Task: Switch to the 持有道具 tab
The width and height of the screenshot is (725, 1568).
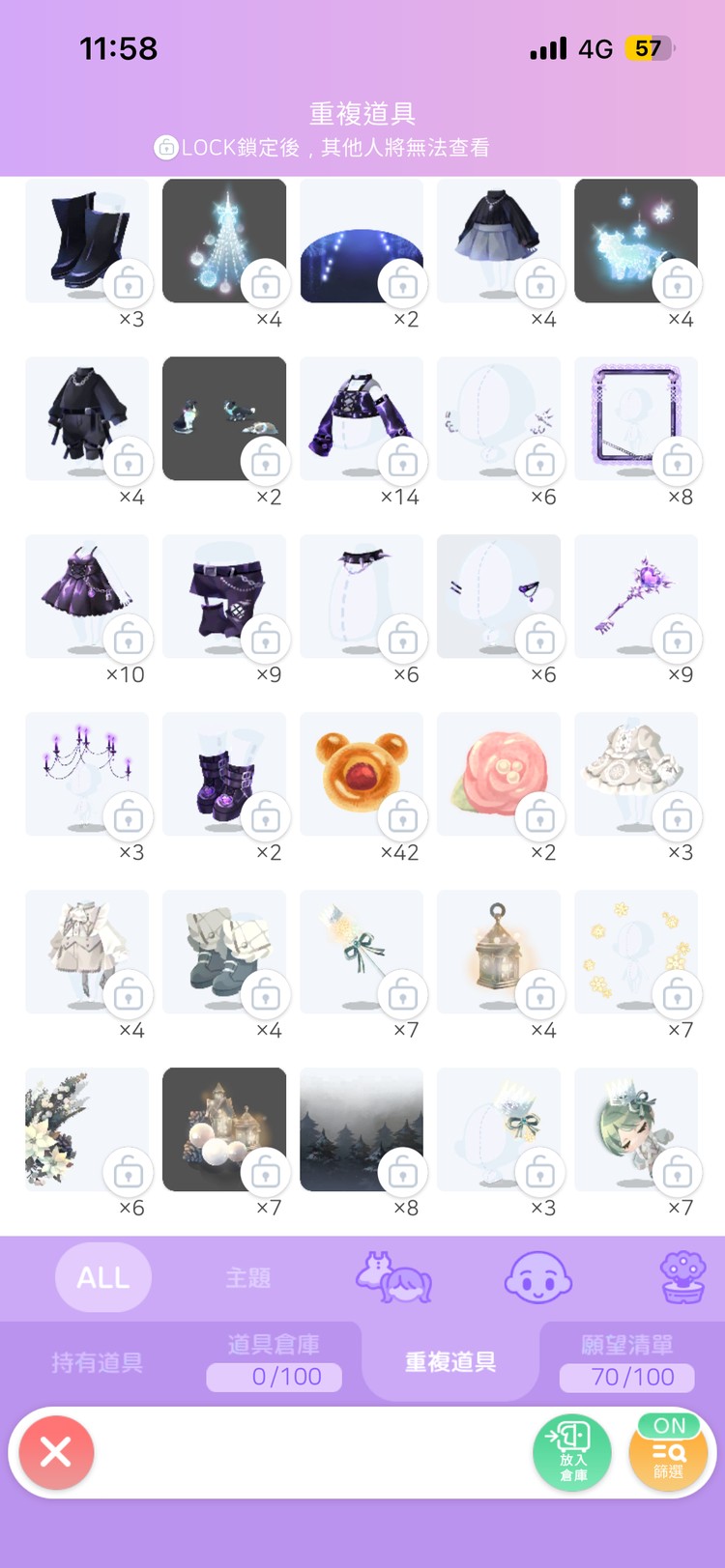Action: [x=97, y=1362]
